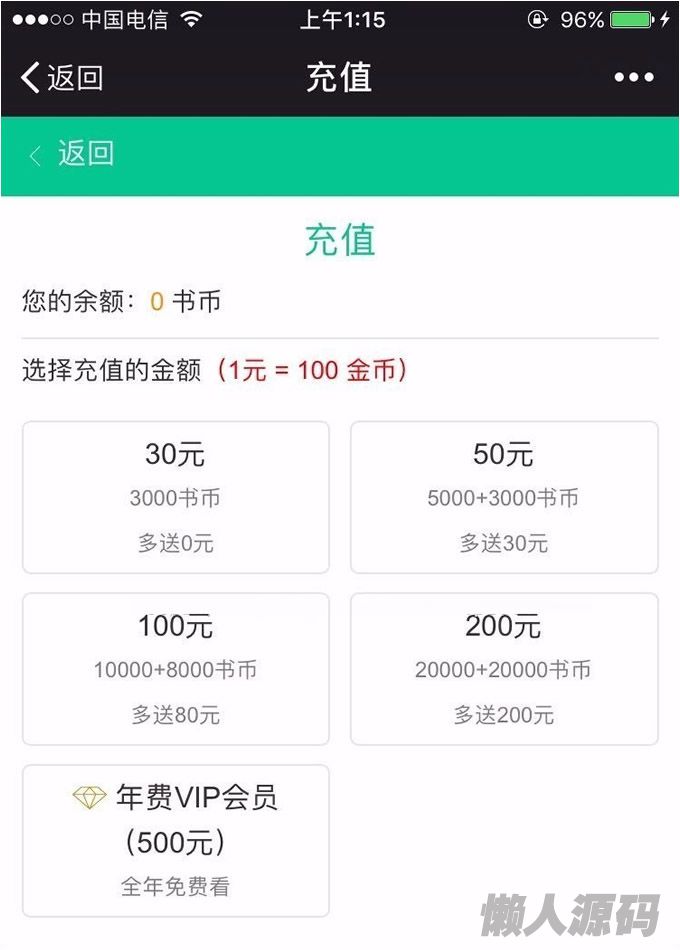The height and width of the screenshot is (950, 680).
Task: Open the three-dot overflow menu
Action: [x=634, y=78]
